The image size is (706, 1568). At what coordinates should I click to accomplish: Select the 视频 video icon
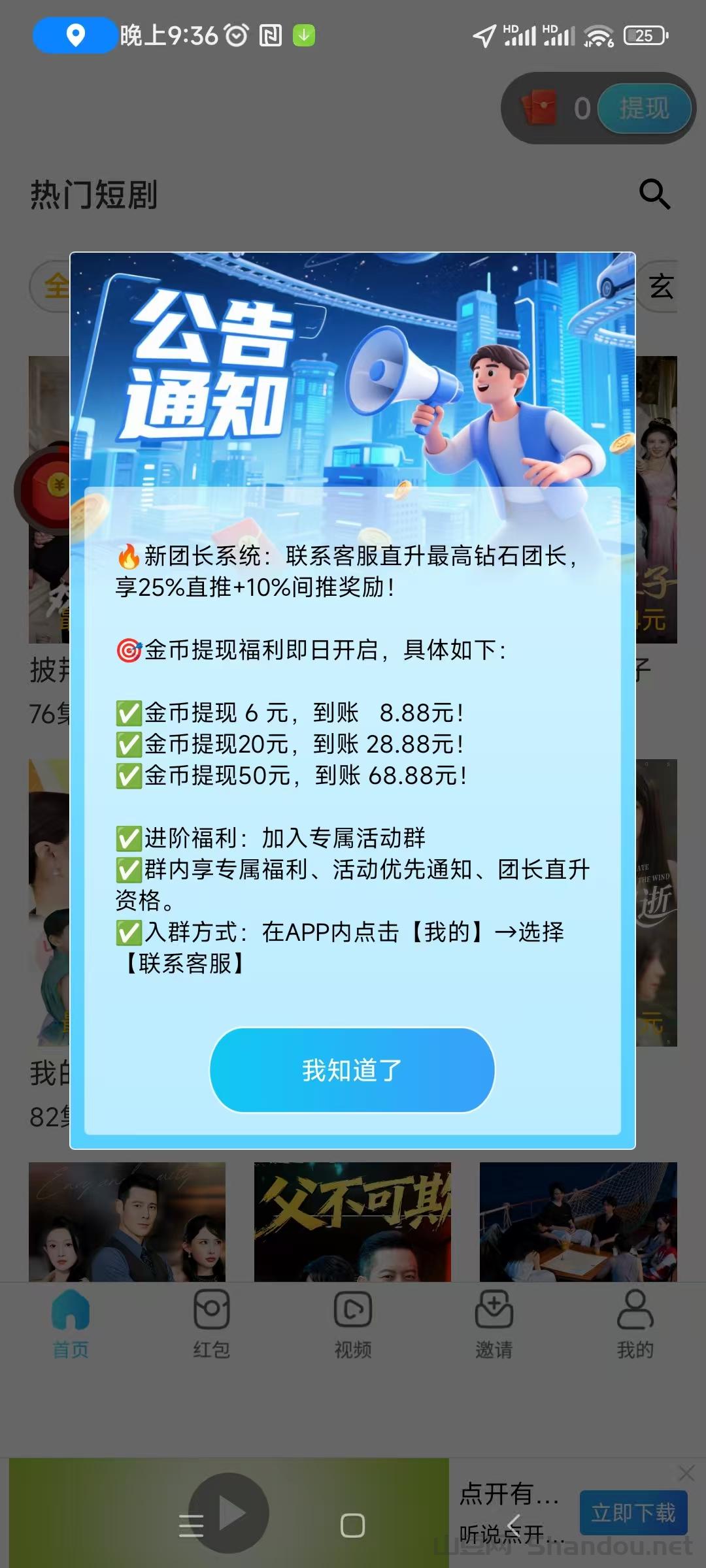pos(353,1312)
